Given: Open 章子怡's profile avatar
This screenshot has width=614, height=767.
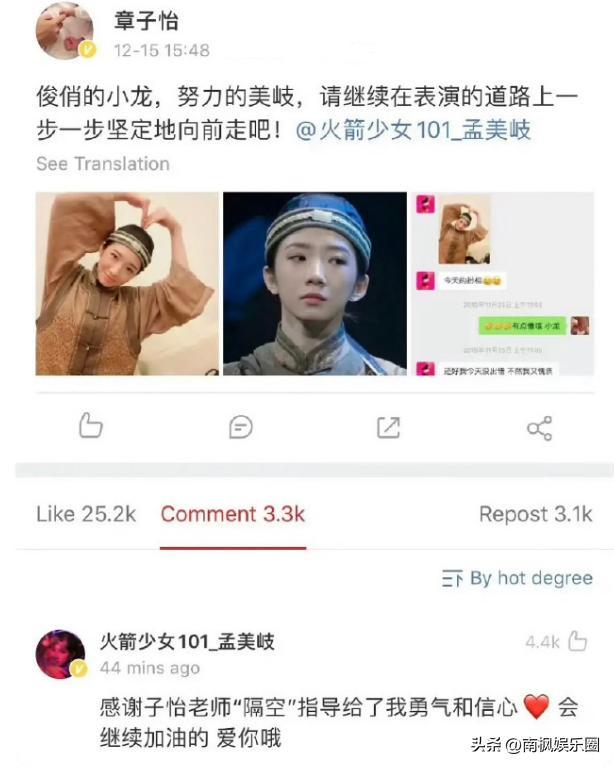Looking at the screenshot, I should pos(65,31).
